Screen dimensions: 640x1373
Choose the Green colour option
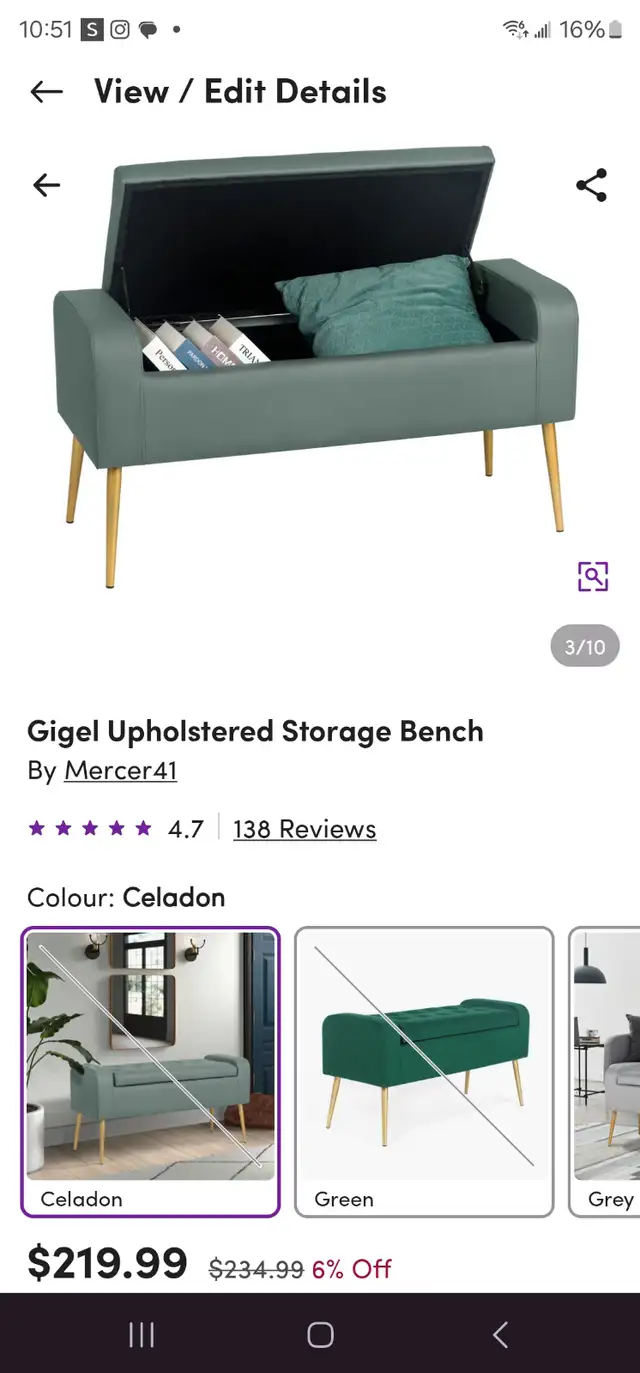coord(424,1072)
